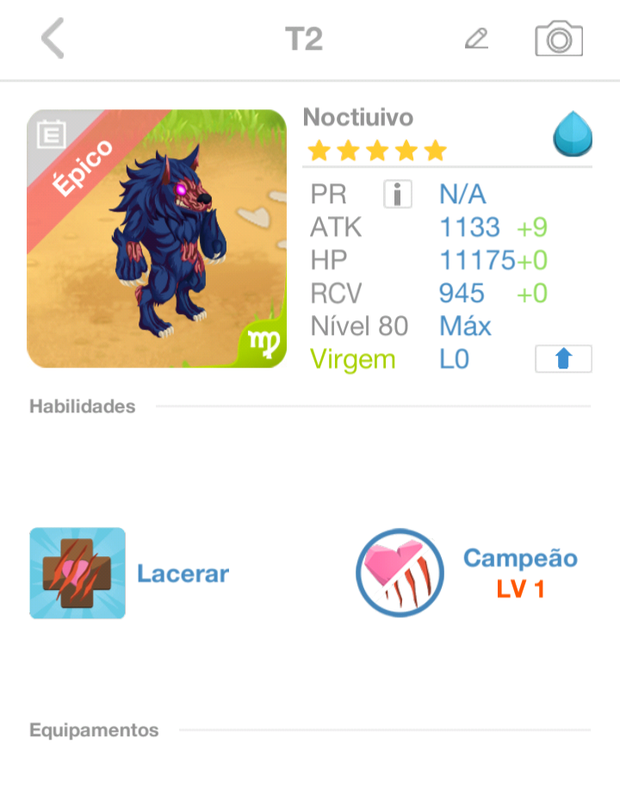Screen dimensions: 620x800
Task: Edit the T2 name with pencil icon
Action: coord(476,39)
